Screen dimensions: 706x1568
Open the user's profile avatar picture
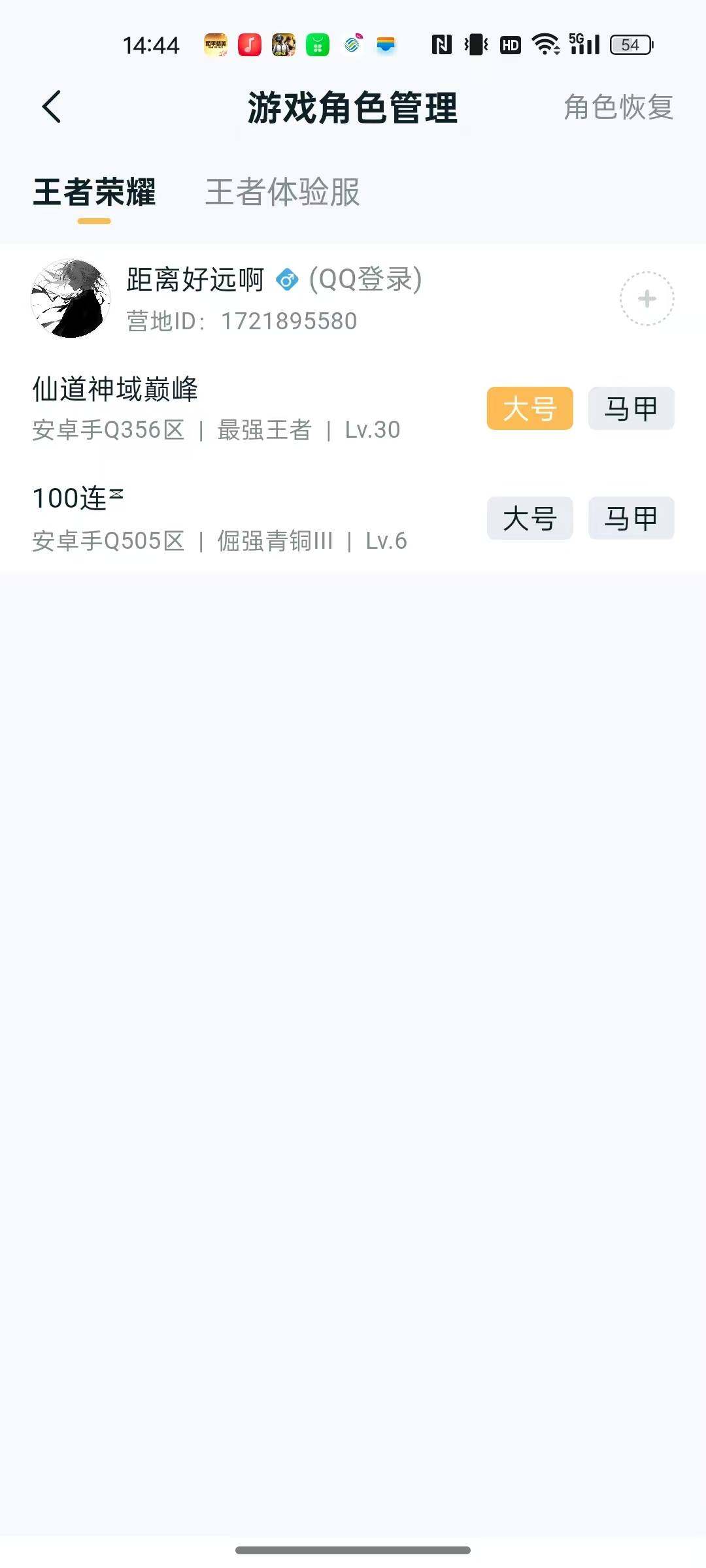72,298
